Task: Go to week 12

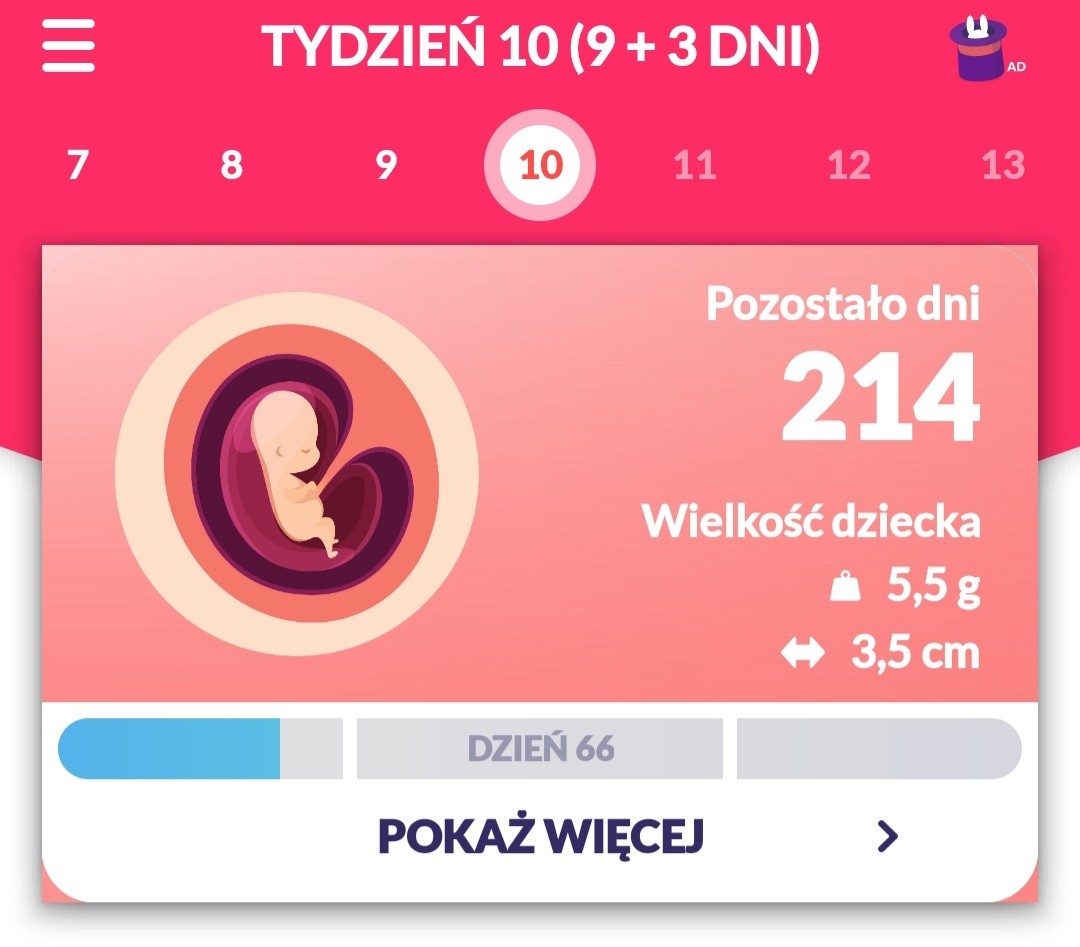Action: [849, 165]
